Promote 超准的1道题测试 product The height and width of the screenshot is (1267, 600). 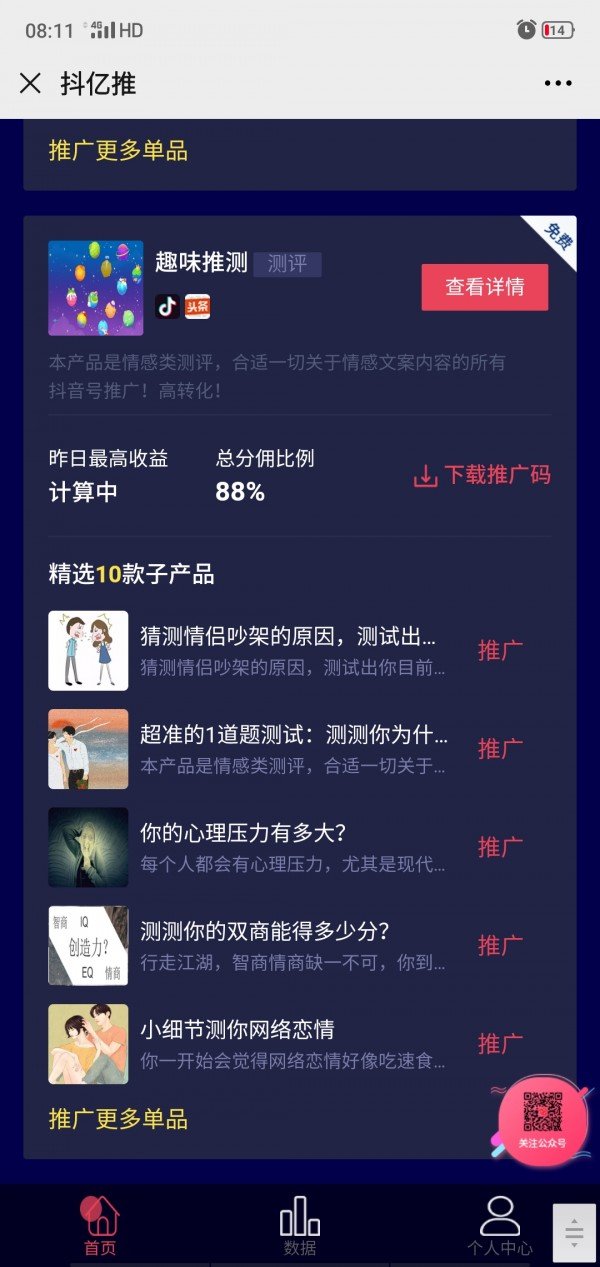[500, 748]
